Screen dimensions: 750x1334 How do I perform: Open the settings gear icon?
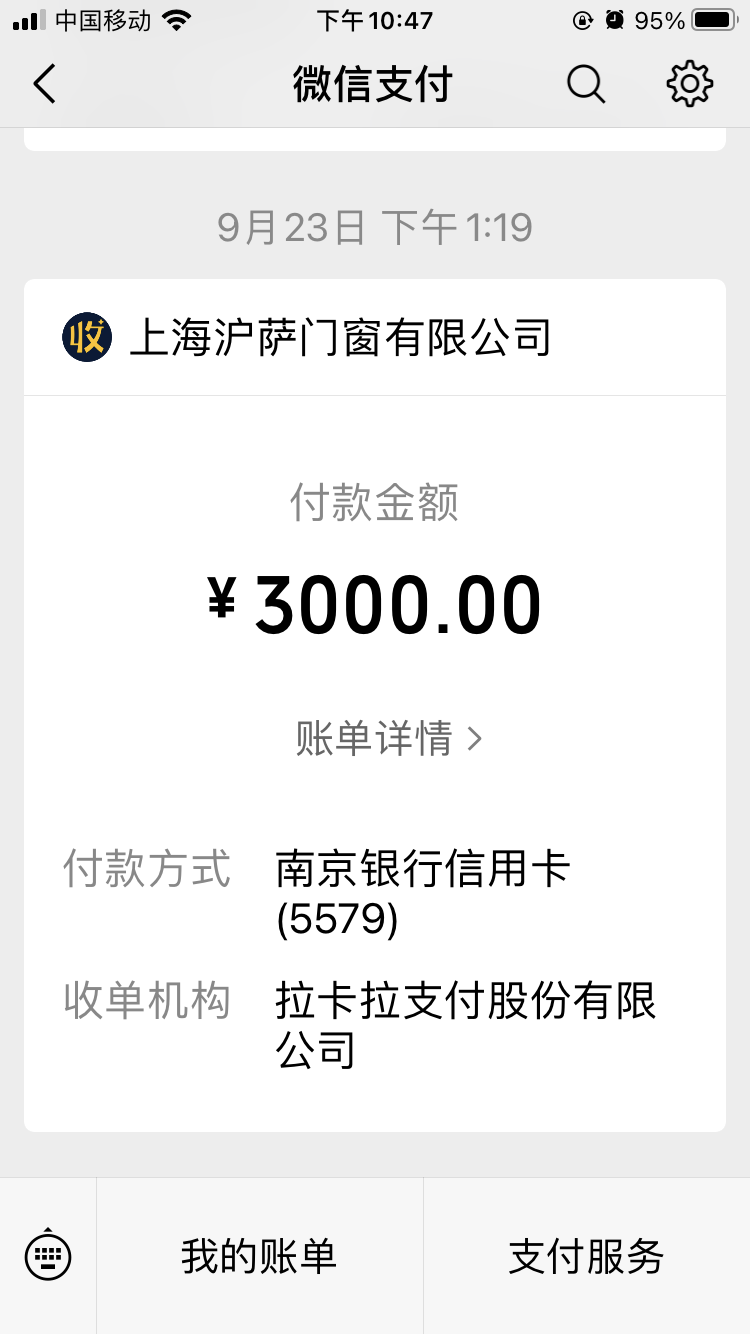[x=689, y=85]
